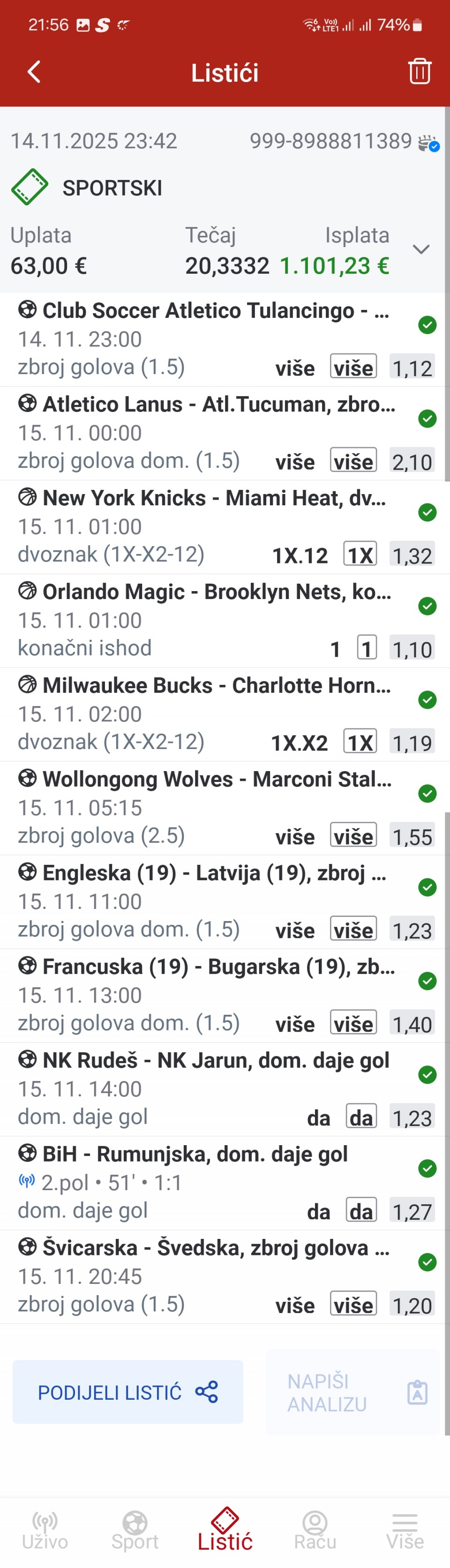Tap Podijeli listić to share the ticket
This screenshot has width=450, height=1568.
coord(128,1391)
